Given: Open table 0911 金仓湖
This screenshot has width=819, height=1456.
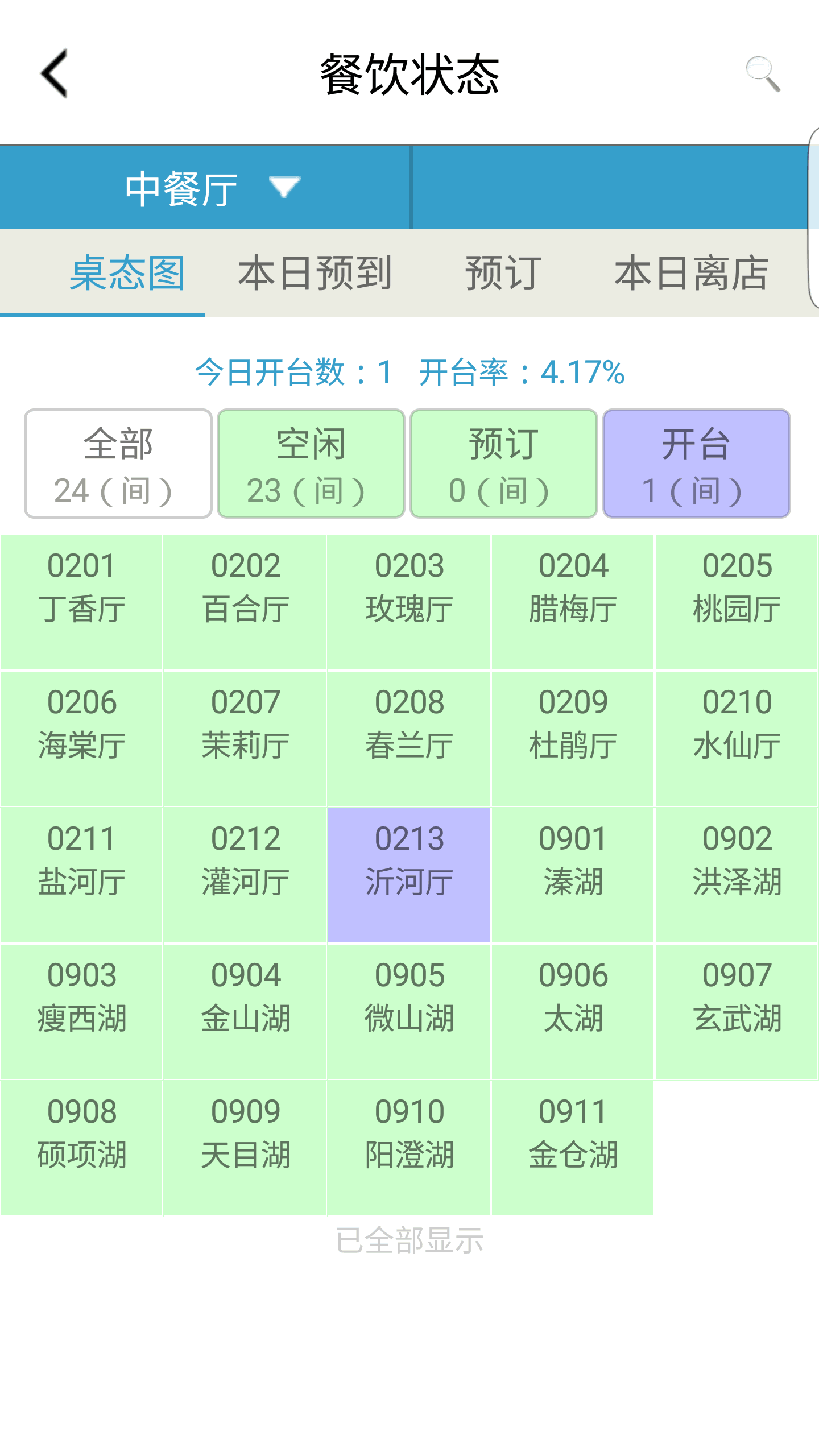Looking at the screenshot, I should point(573,1148).
